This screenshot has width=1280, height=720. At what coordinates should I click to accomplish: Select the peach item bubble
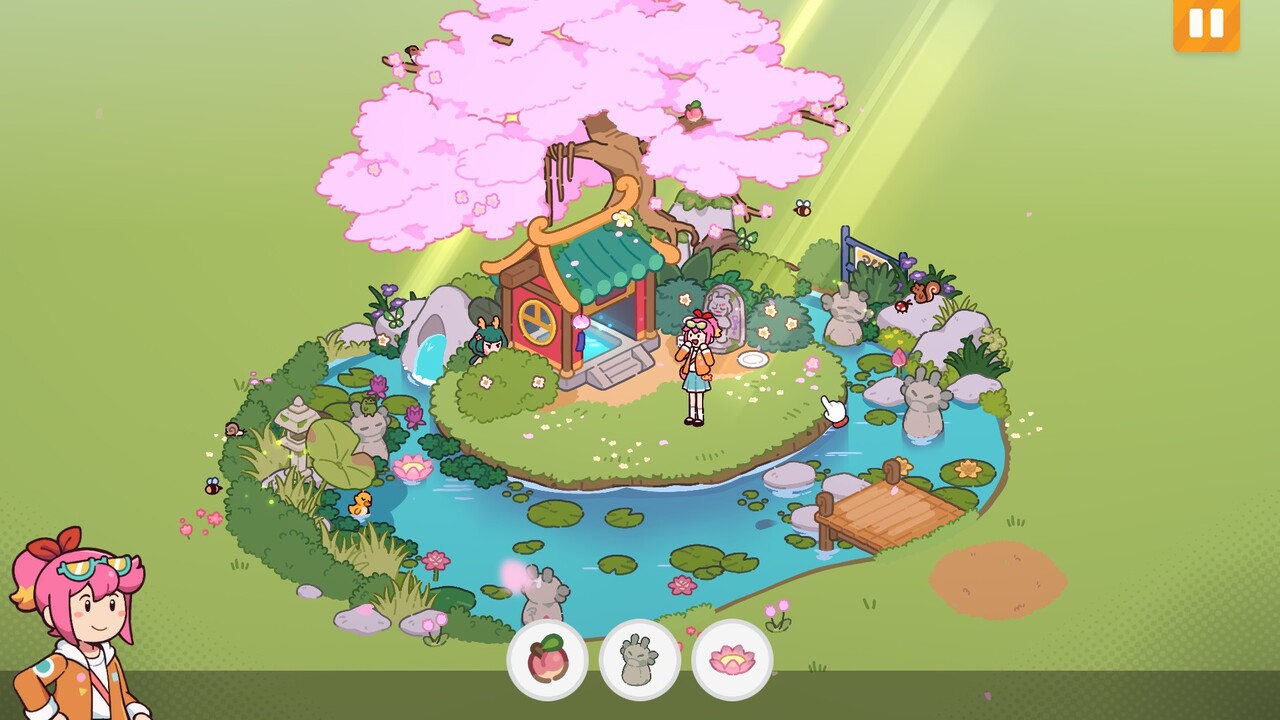tap(546, 660)
